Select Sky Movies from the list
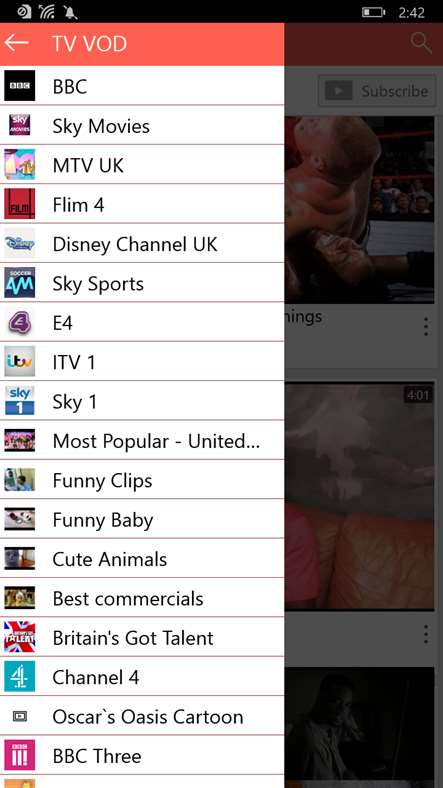This screenshot has height=788, width=443. (x=142, y=125)
